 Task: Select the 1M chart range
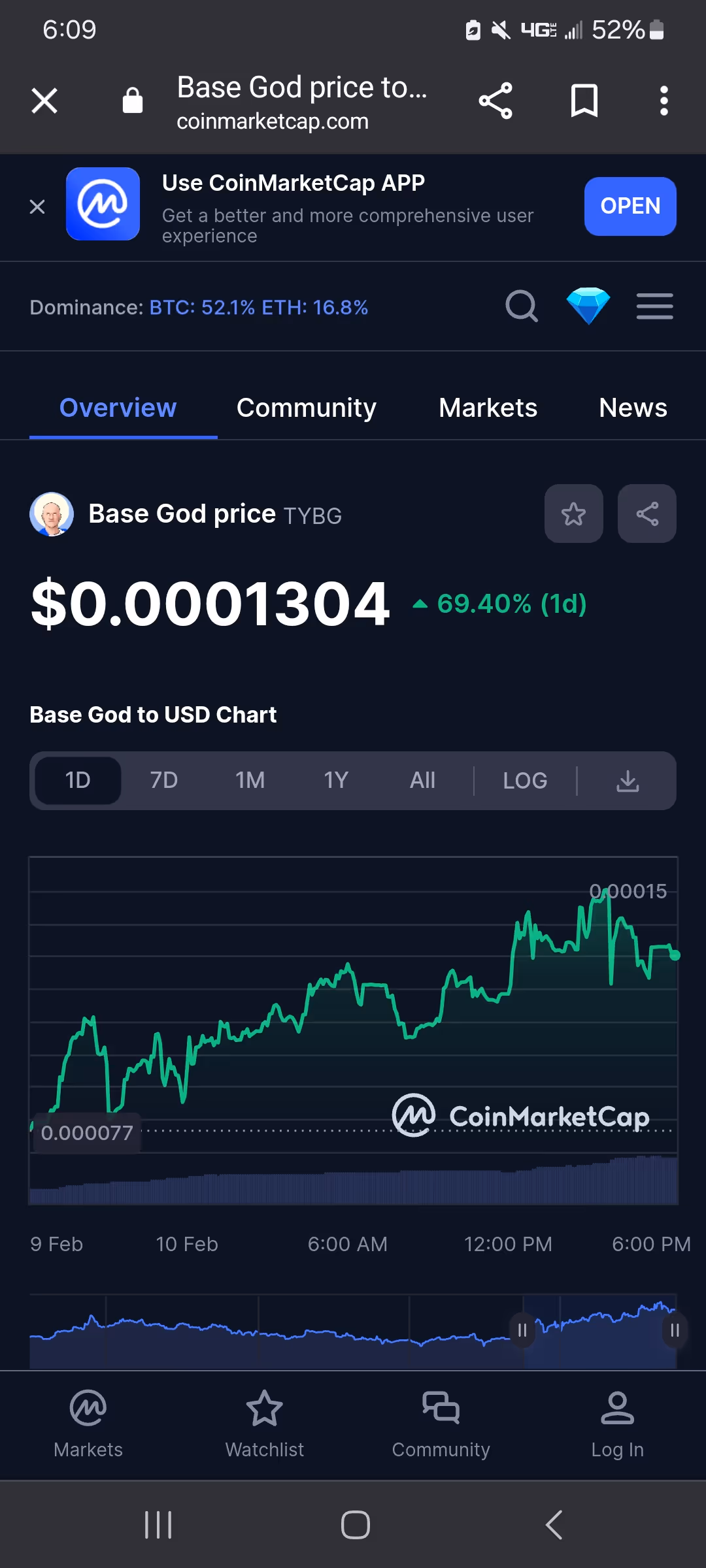[250, 780]
